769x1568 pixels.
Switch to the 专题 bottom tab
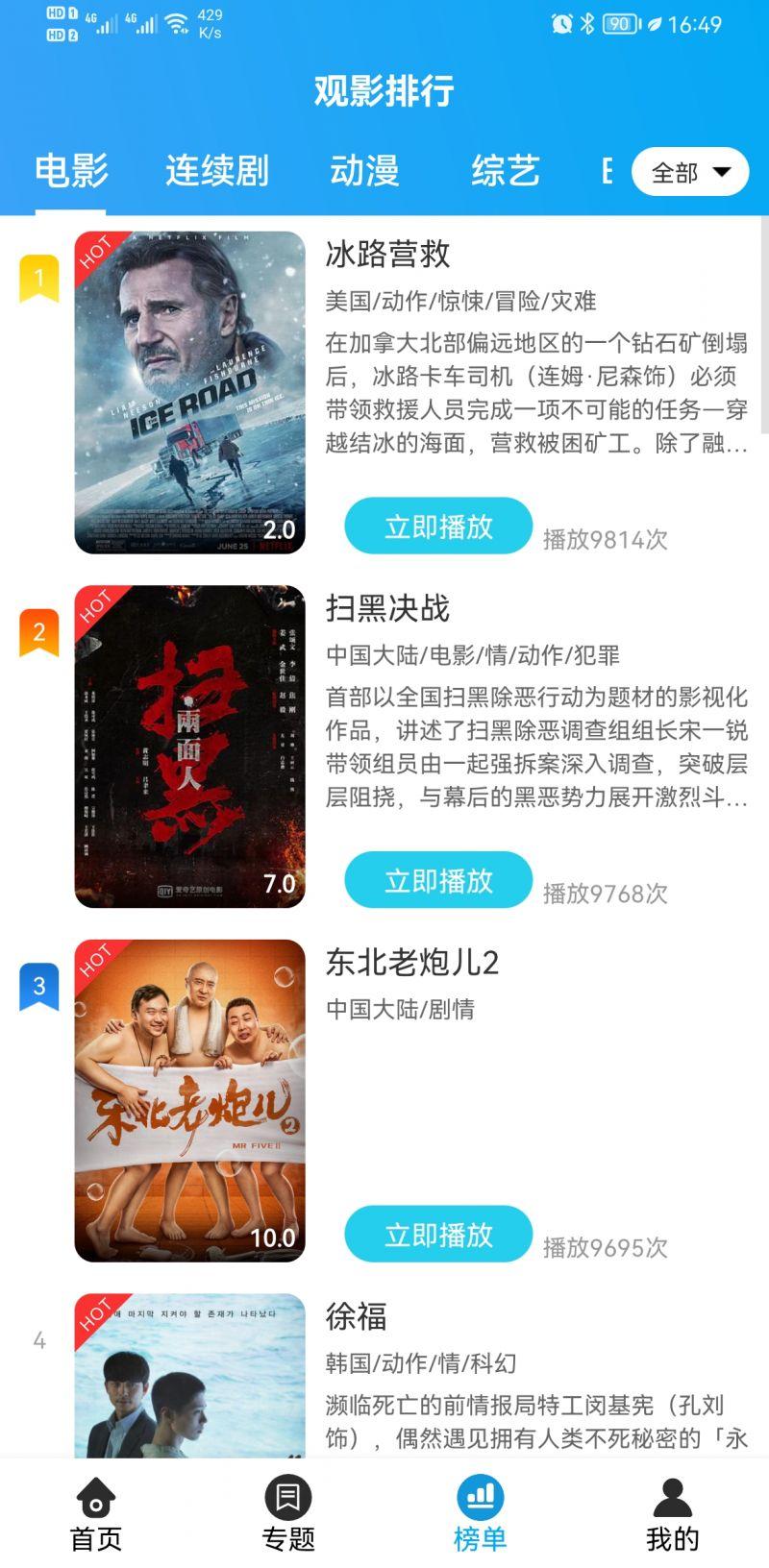click(288, 1514)
